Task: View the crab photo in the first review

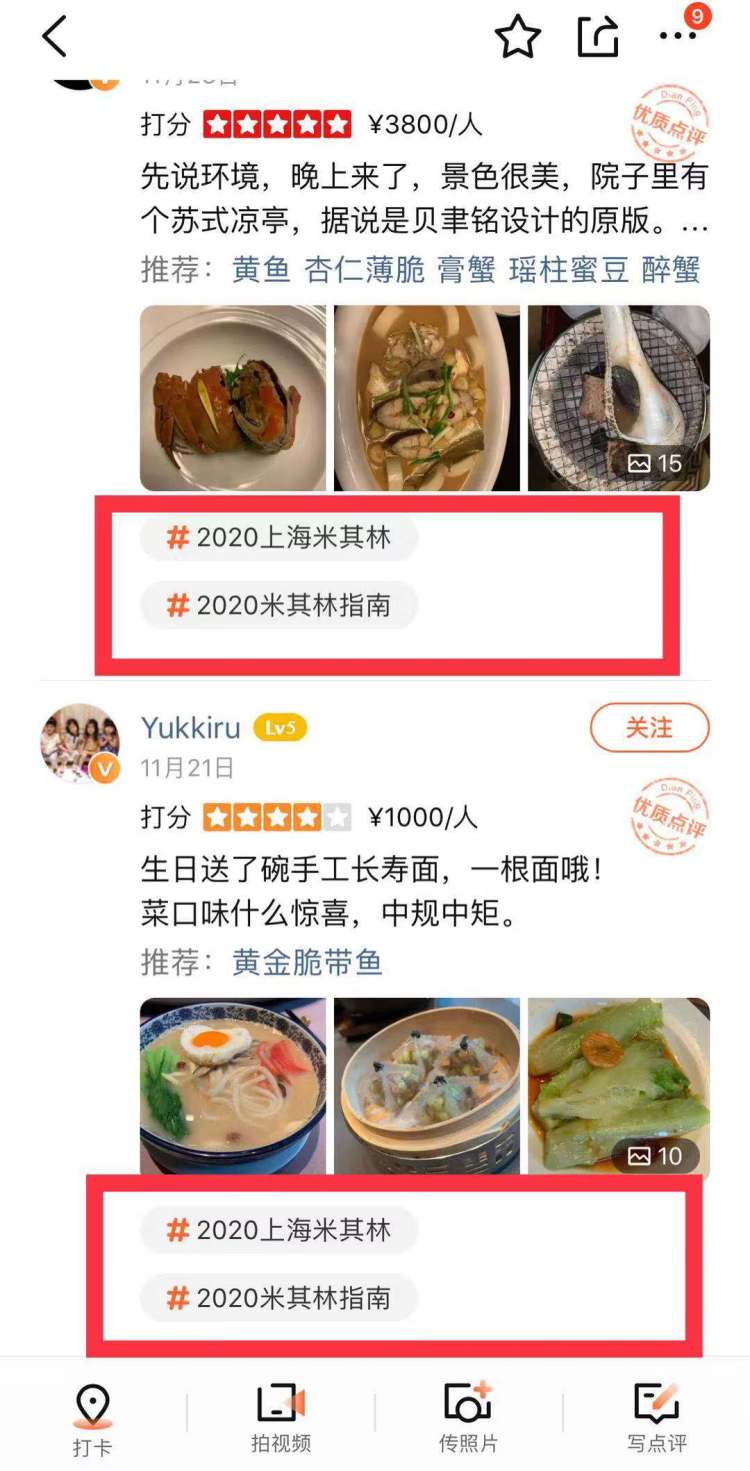Action: tap(233, 398)
